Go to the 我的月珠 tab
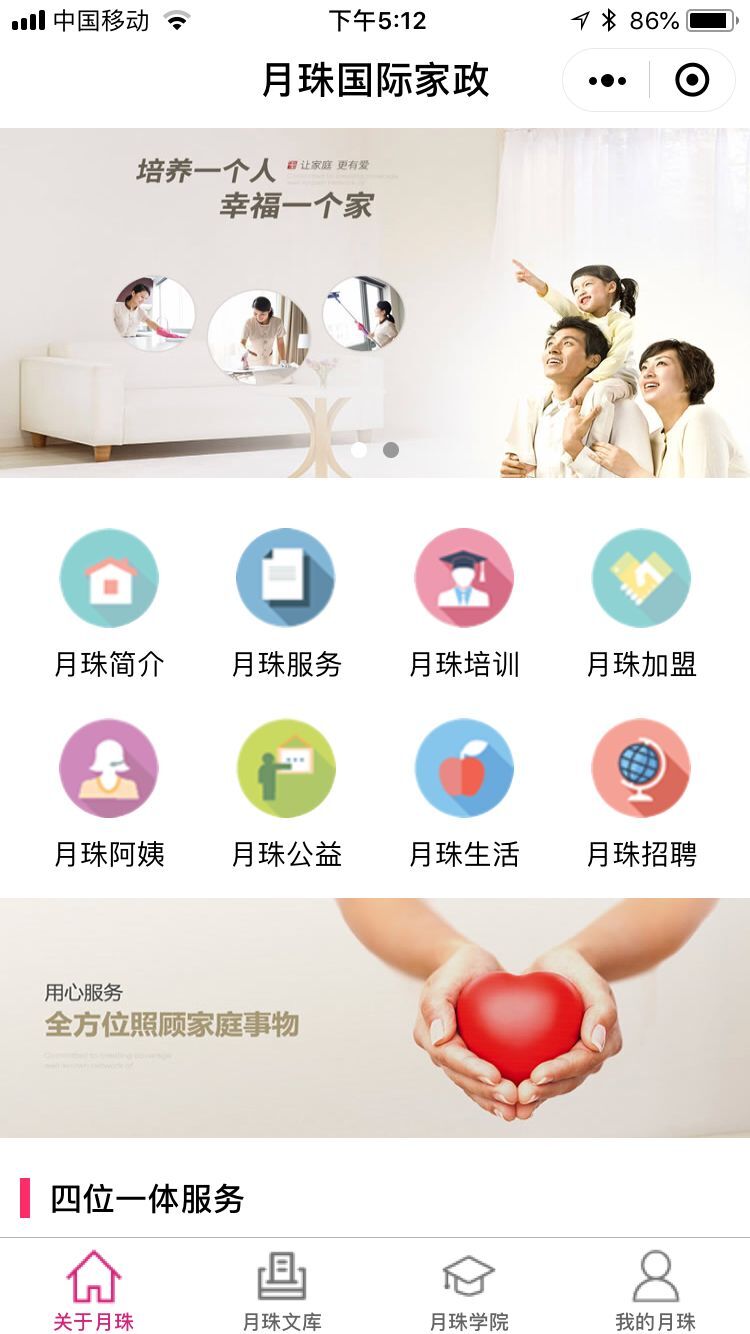The image size is (750, 1334). [x=656, y=1289]
